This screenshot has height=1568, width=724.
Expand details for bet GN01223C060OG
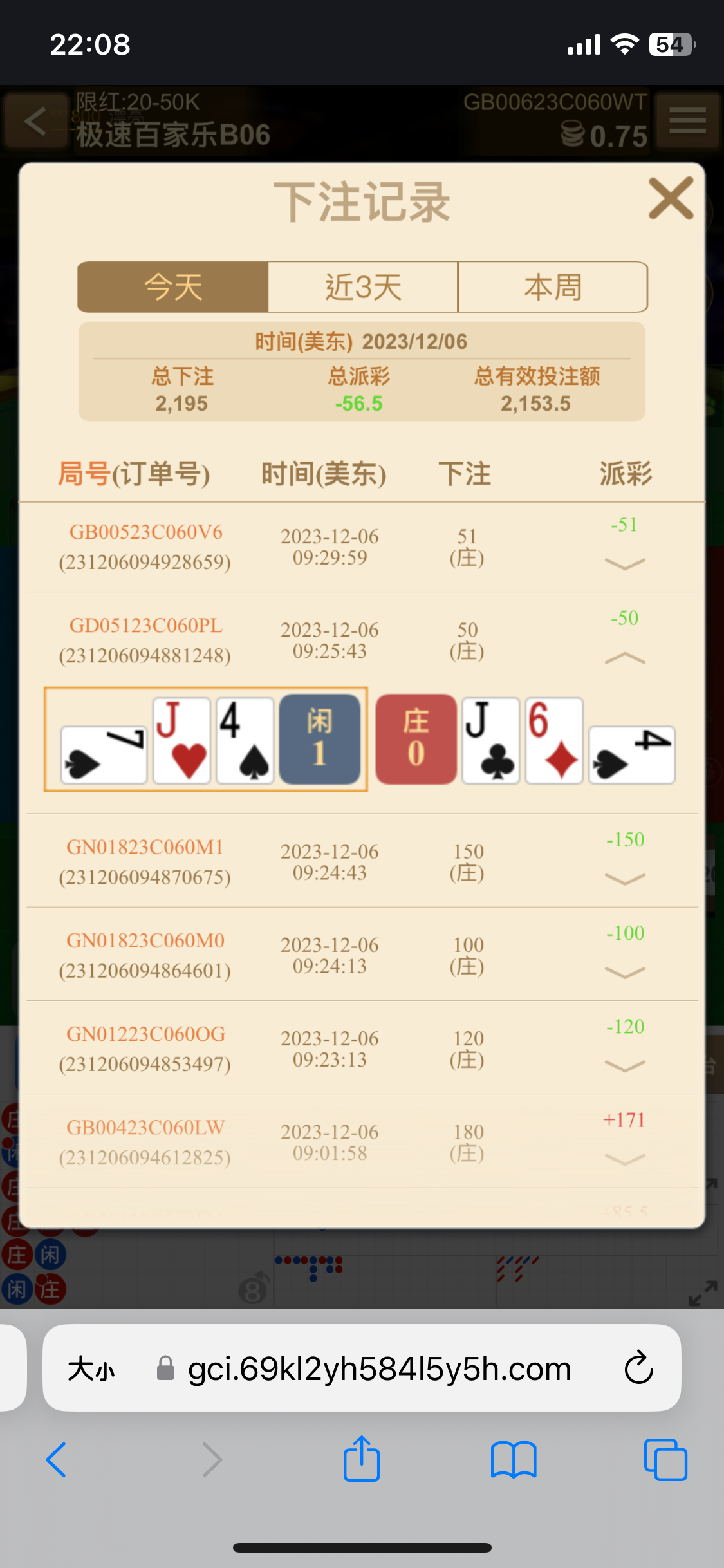[625, 1067]
